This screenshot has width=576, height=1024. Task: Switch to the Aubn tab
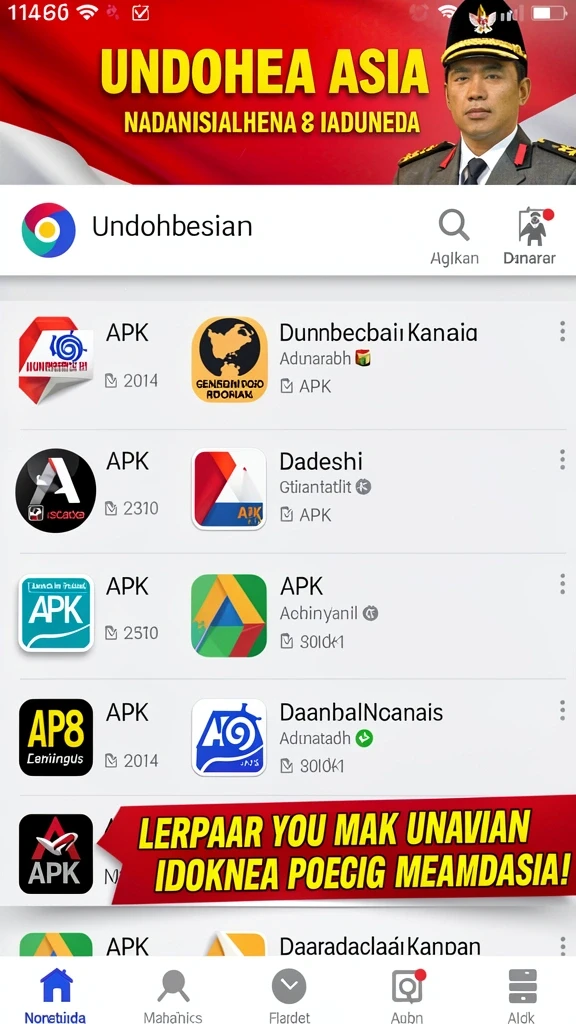pyautogui.click(x=407, y=994)
